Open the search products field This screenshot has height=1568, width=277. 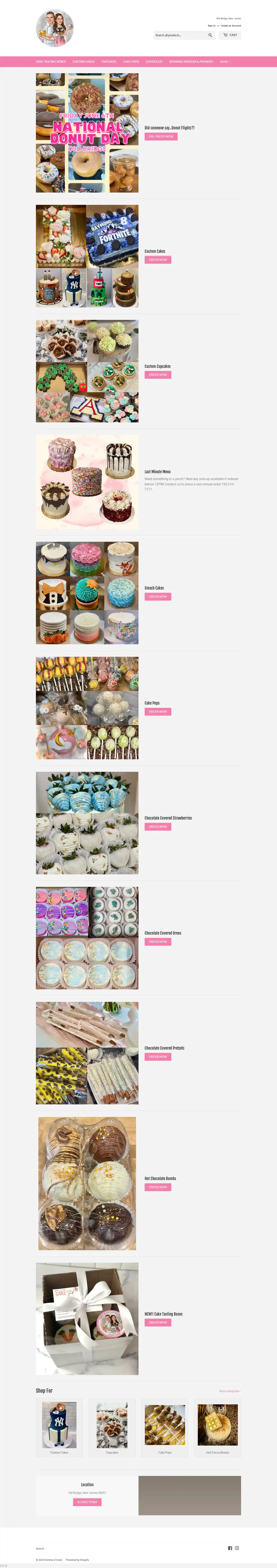(x=180, y=35)
